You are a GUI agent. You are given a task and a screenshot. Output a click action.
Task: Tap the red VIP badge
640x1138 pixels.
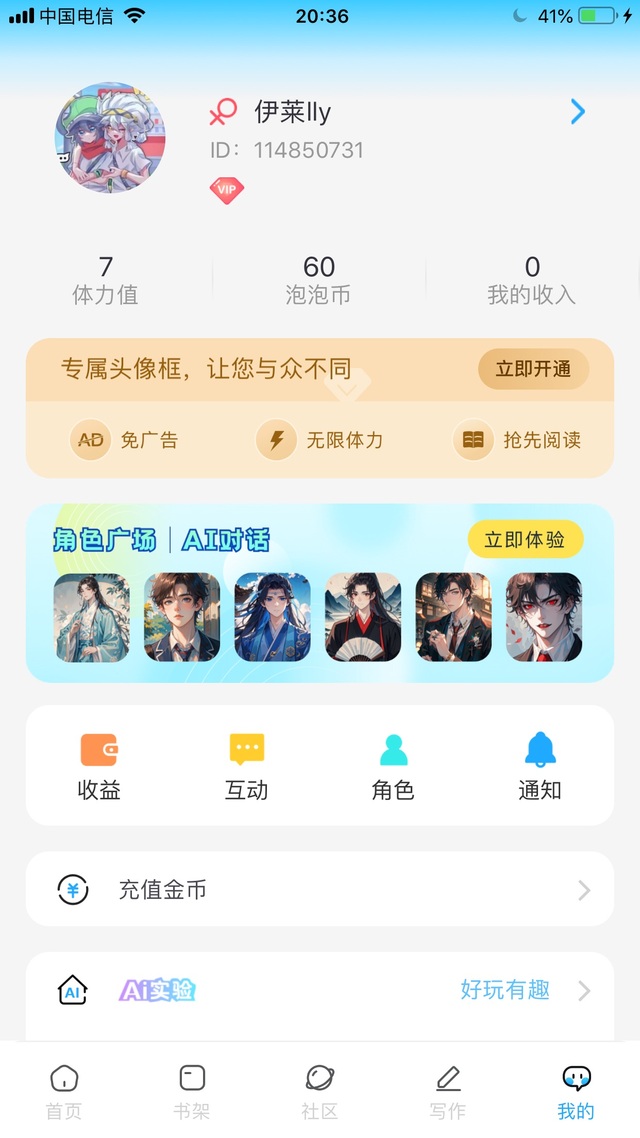(x=227, y=190)
